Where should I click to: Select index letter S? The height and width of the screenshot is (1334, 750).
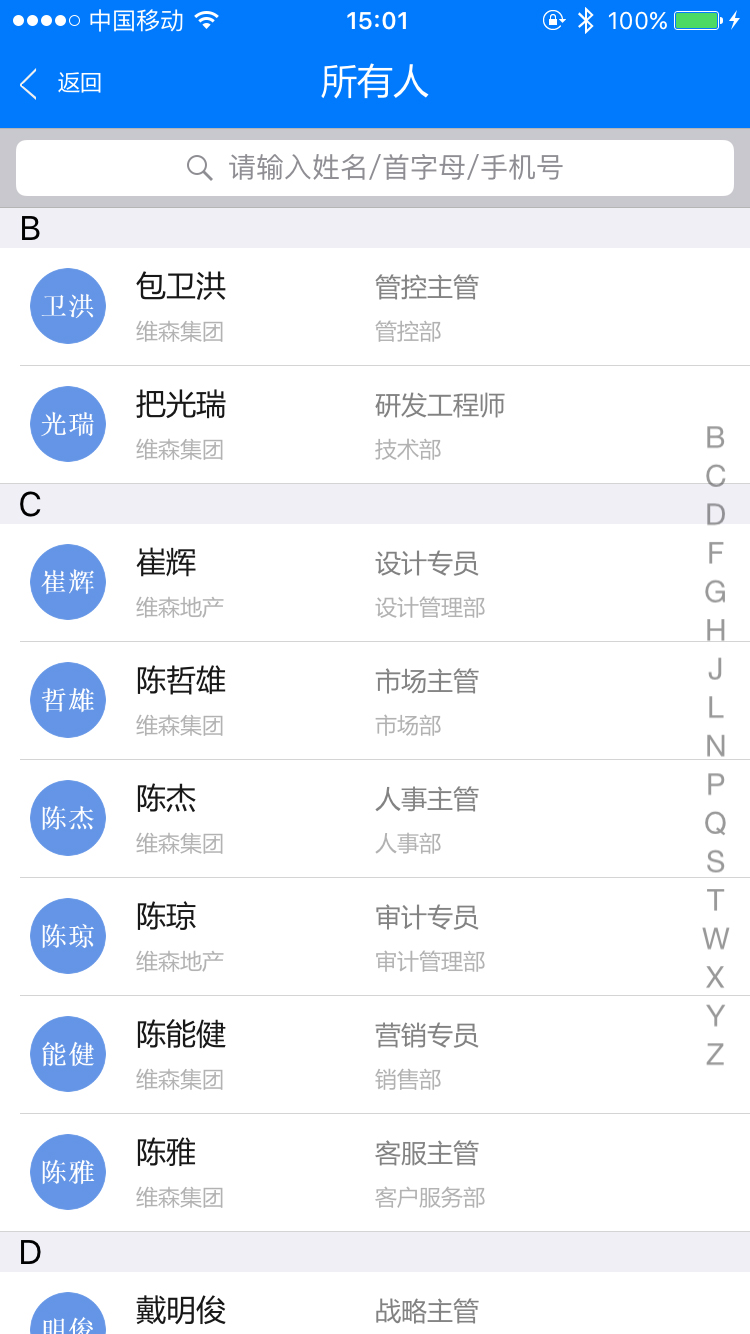(x=715, y=861)
